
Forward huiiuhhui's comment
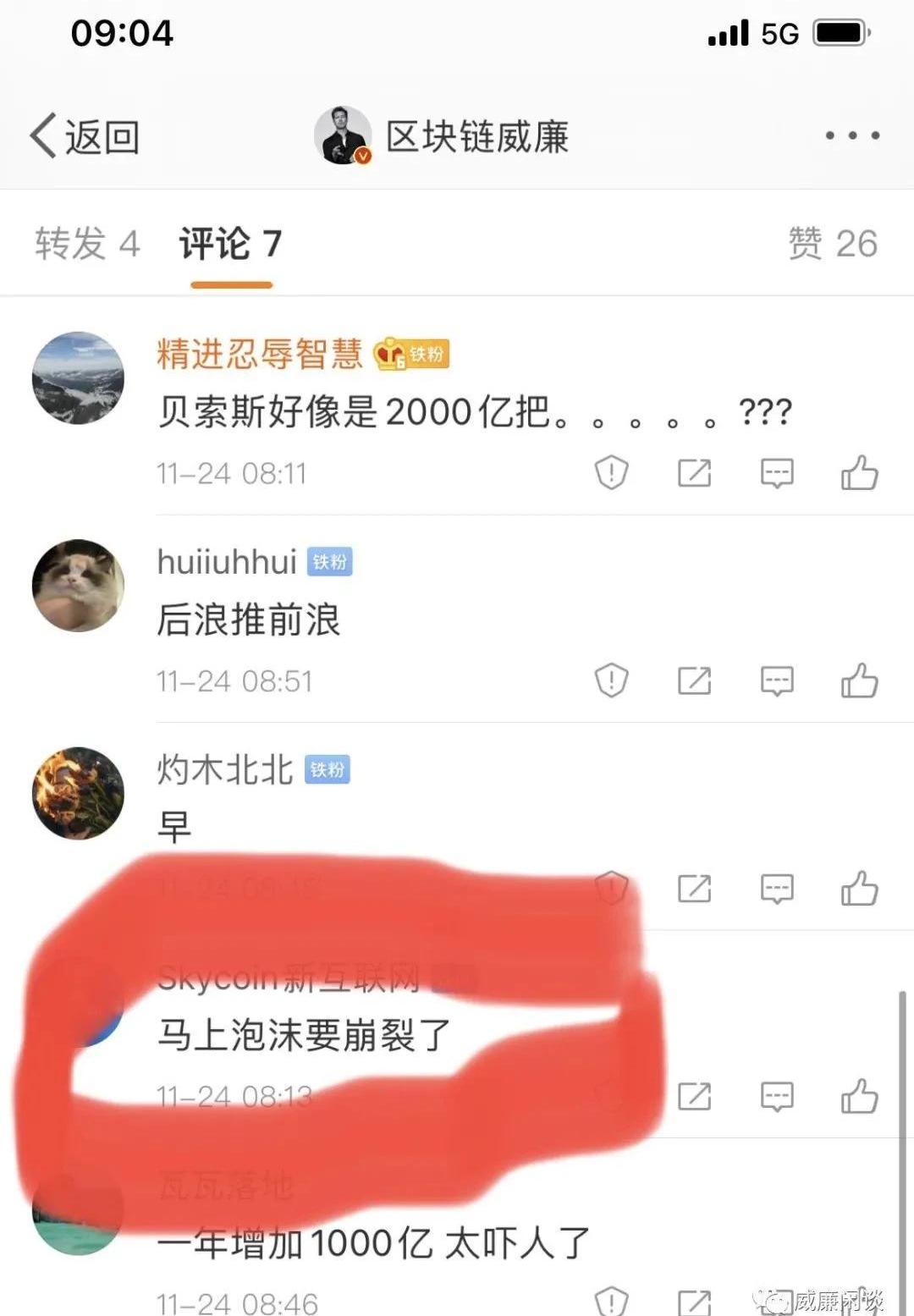pyautogui.click(x=694, y=680)
